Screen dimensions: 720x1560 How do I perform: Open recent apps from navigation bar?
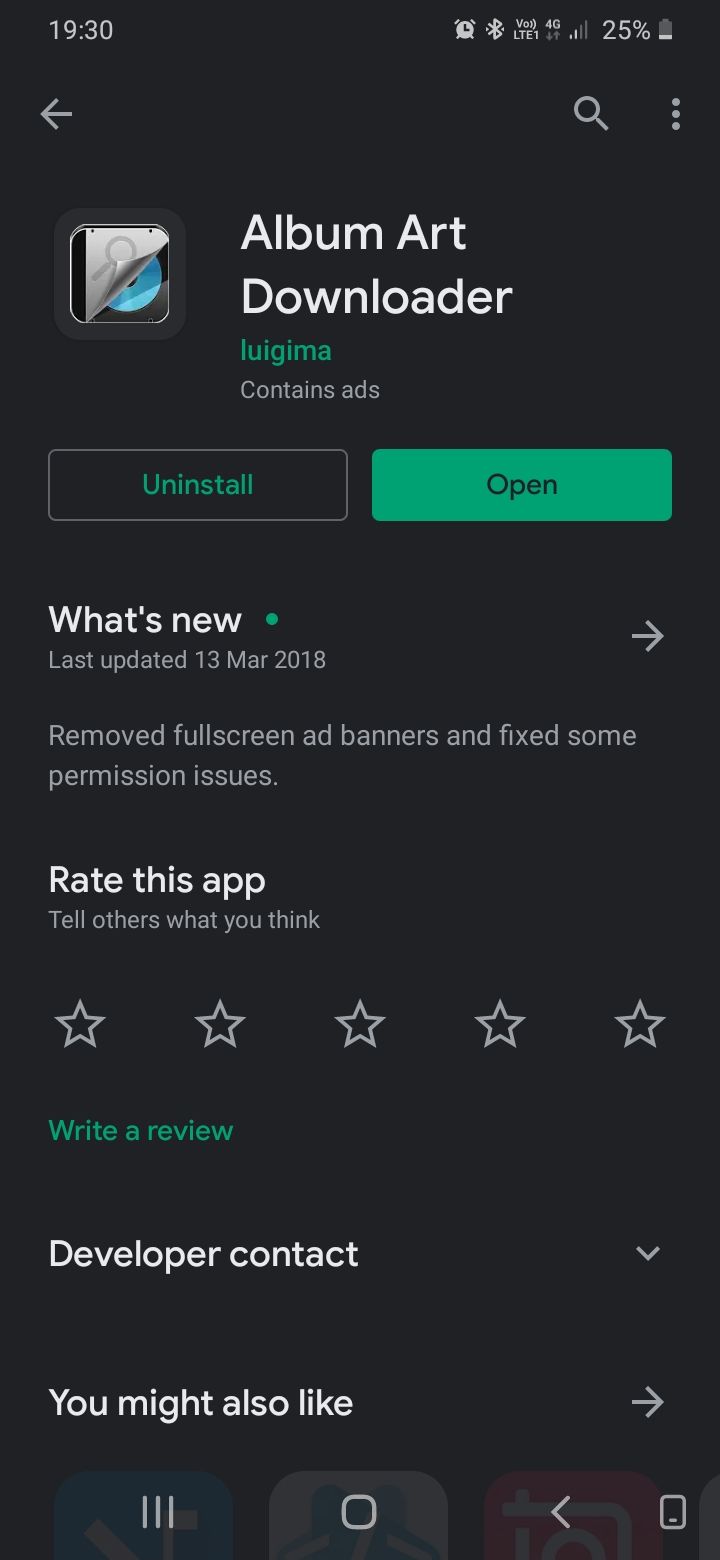click(x=158, y=1513)
